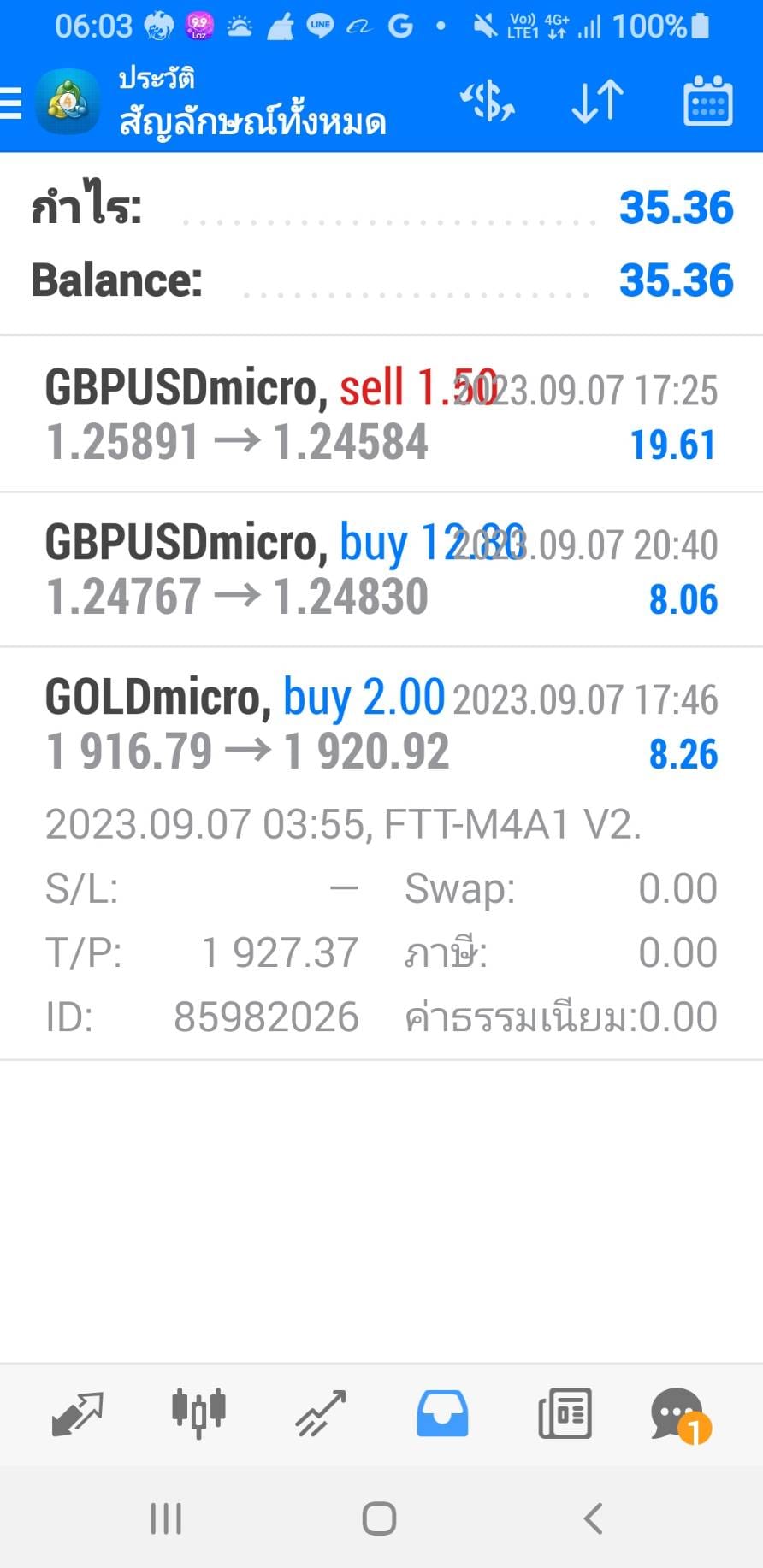
Task: Go back using the system back button
Action: click(593, 1519)
